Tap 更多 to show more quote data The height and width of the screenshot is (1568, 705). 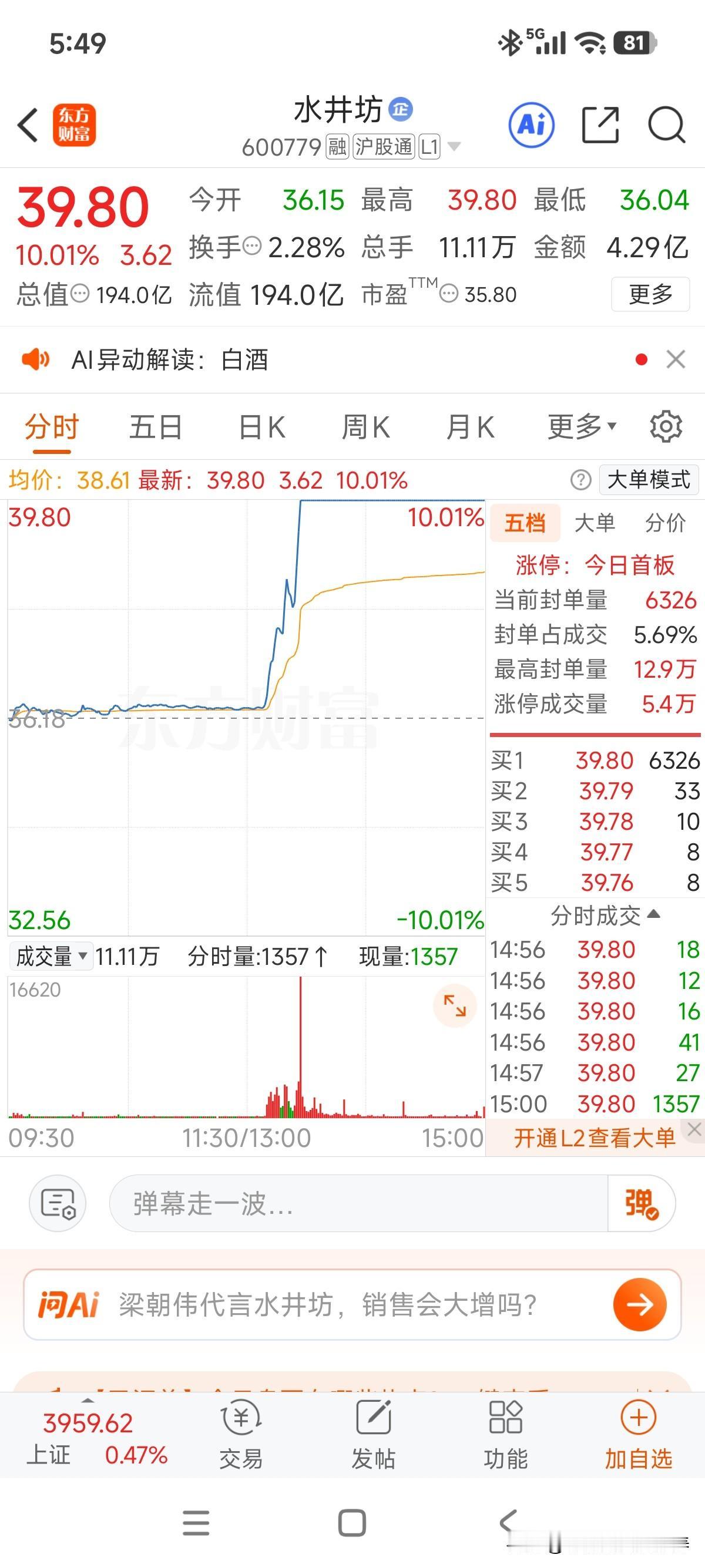pyautogui.click(x=650, y=295)
